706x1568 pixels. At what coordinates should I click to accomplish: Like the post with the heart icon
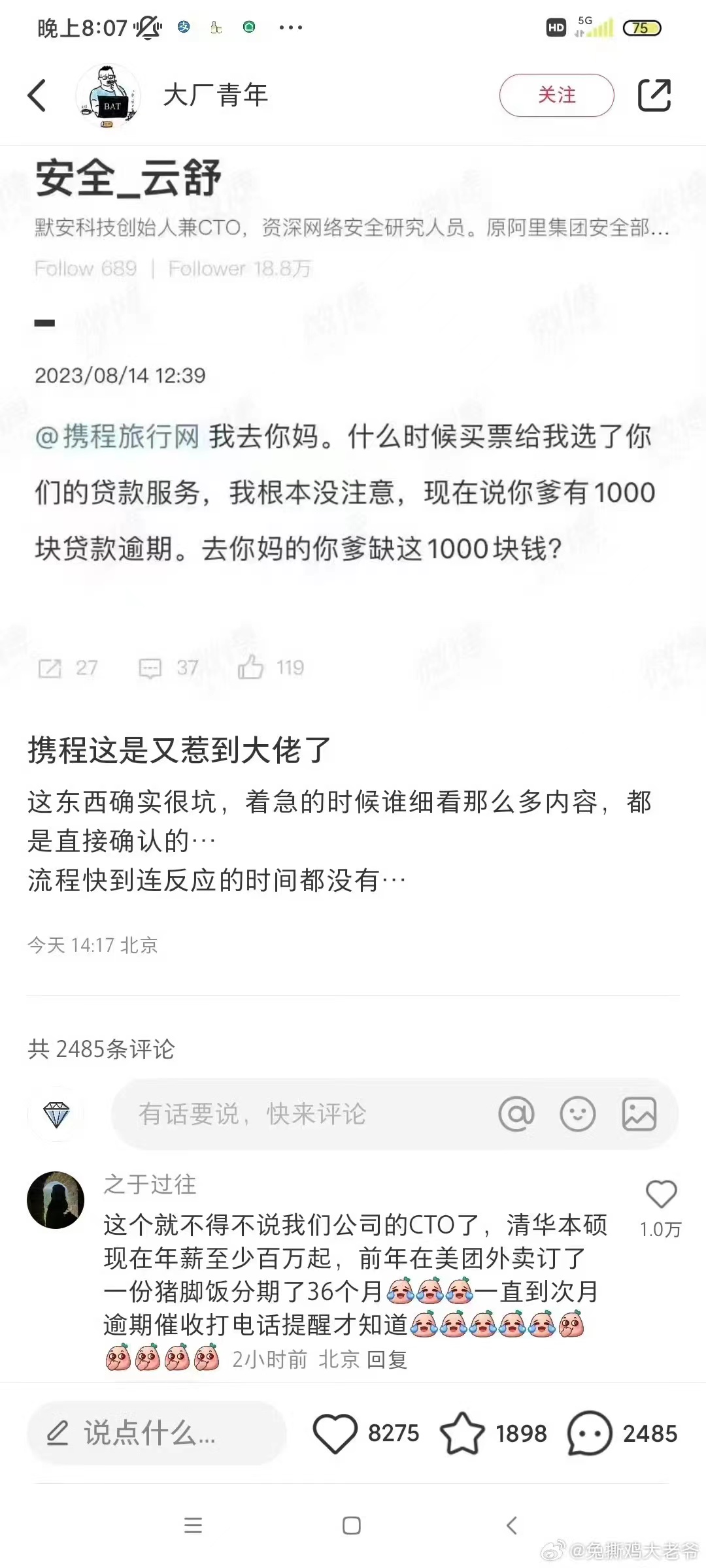coord(335,1433)
